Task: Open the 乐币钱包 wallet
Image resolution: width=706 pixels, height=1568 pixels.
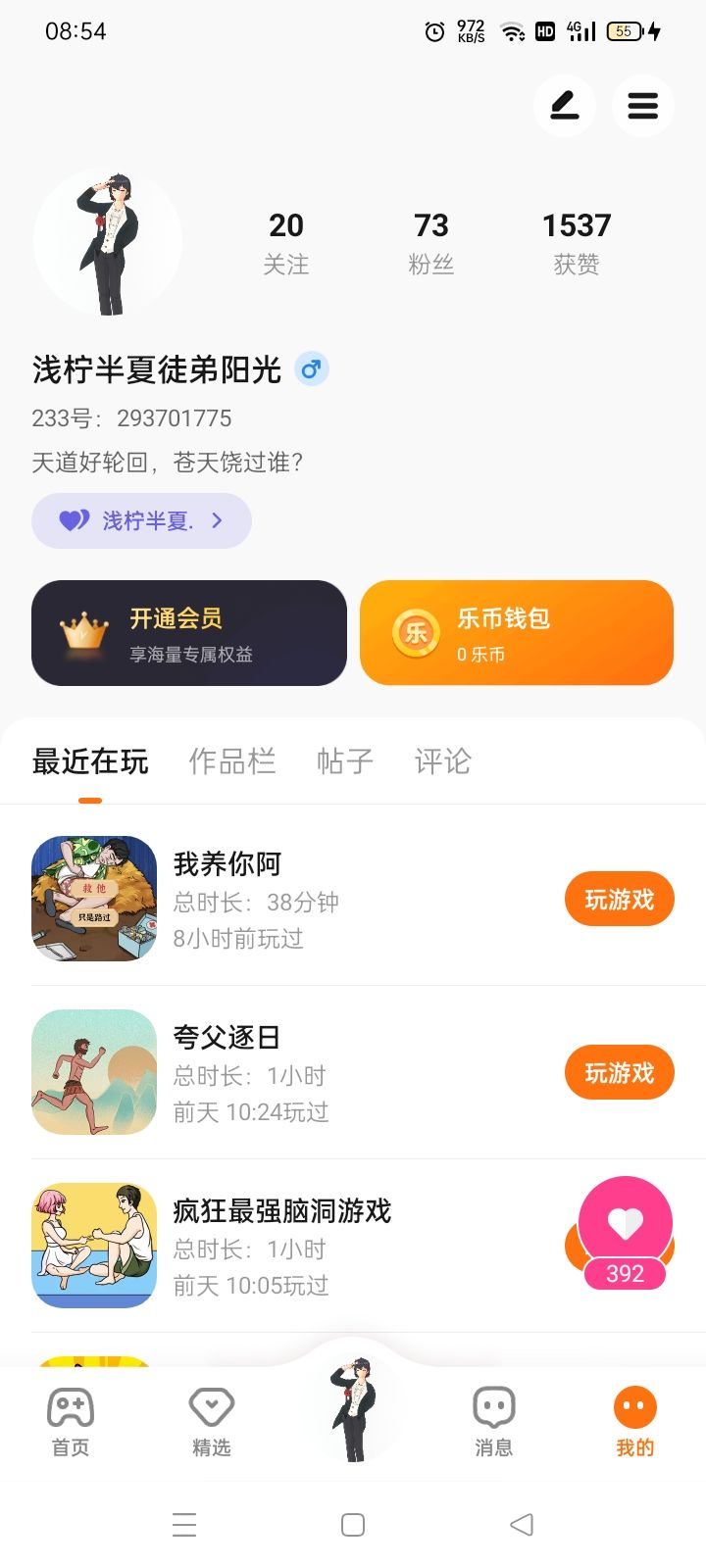Action: click(516, 633)
